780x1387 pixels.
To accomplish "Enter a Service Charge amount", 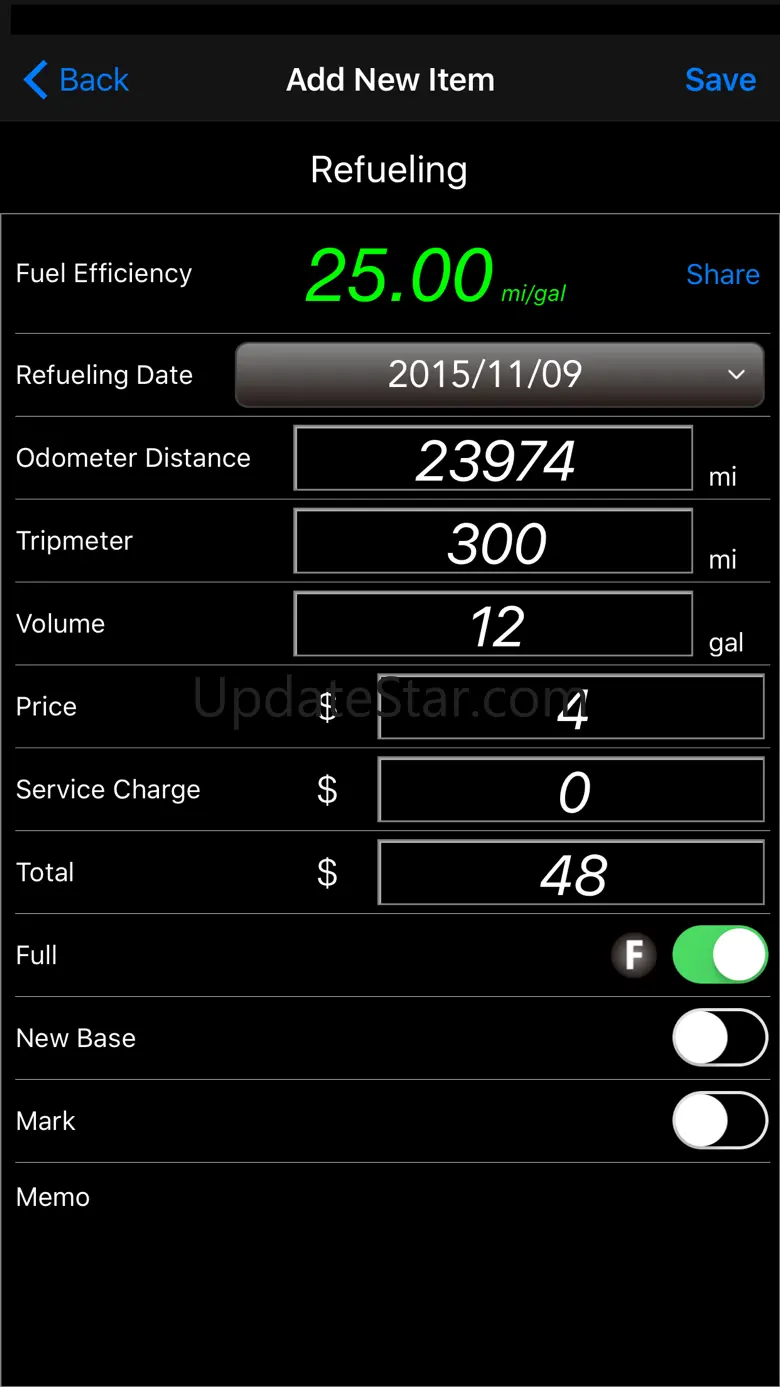I will tap(570, 791).
